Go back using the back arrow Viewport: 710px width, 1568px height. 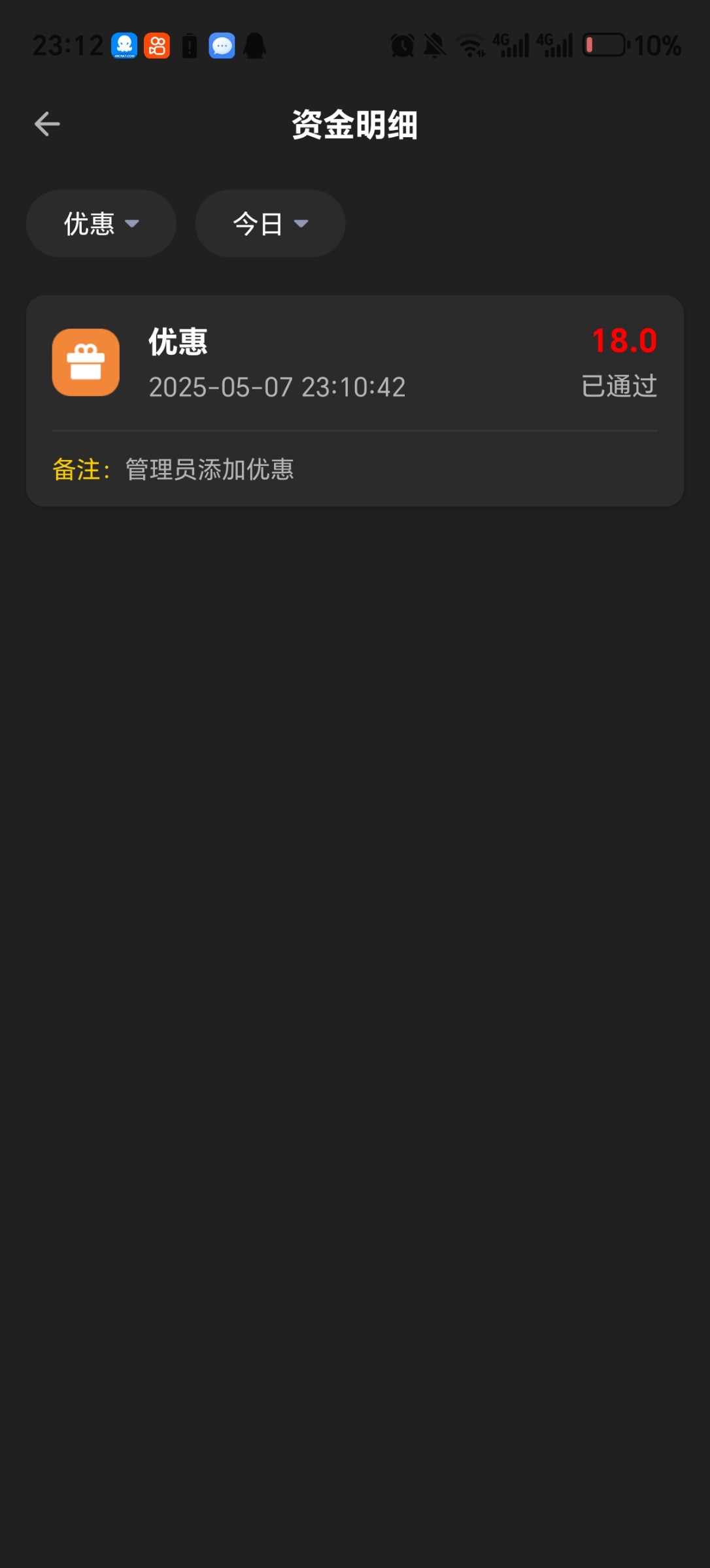[47, 123]
